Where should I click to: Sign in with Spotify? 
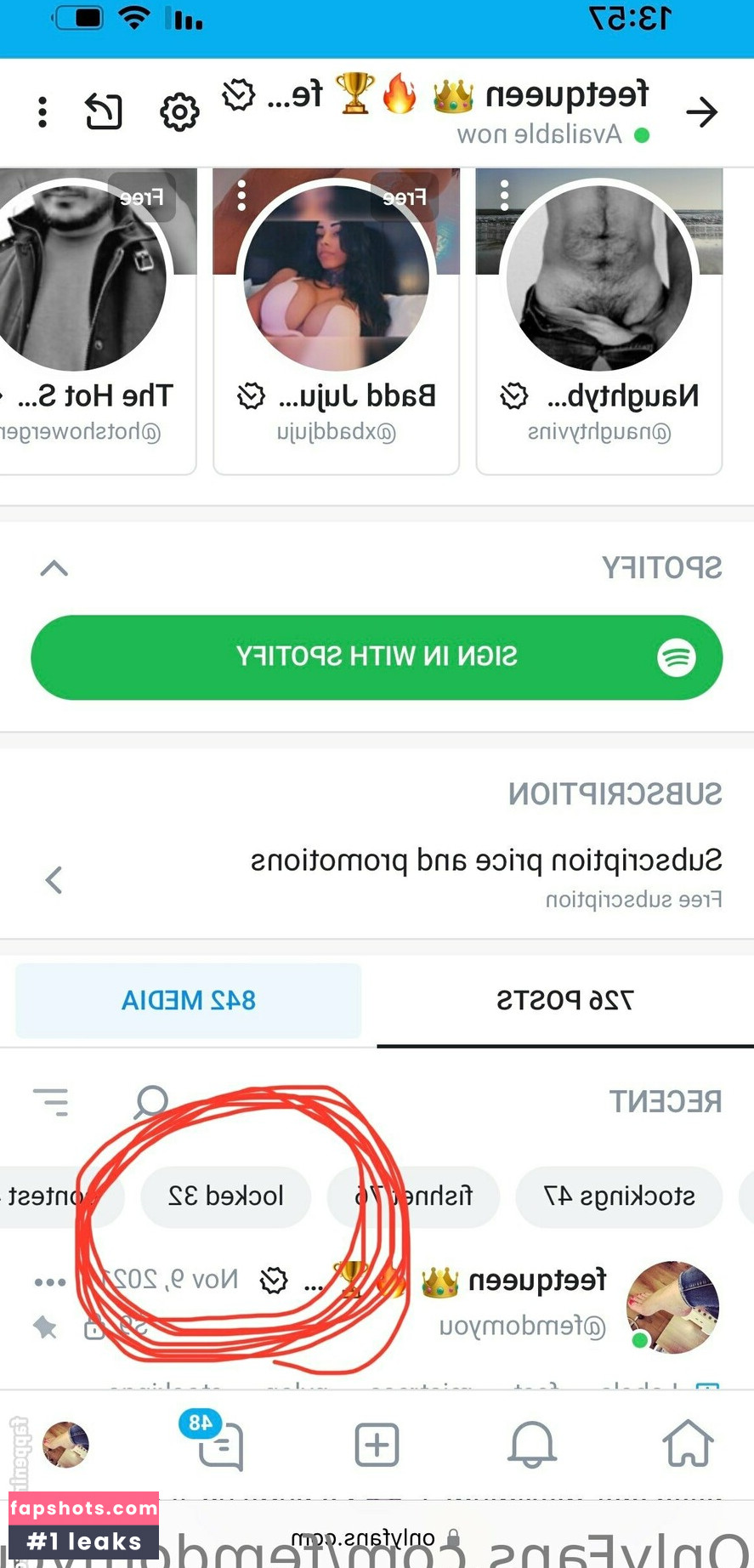(x=377, y=657)
